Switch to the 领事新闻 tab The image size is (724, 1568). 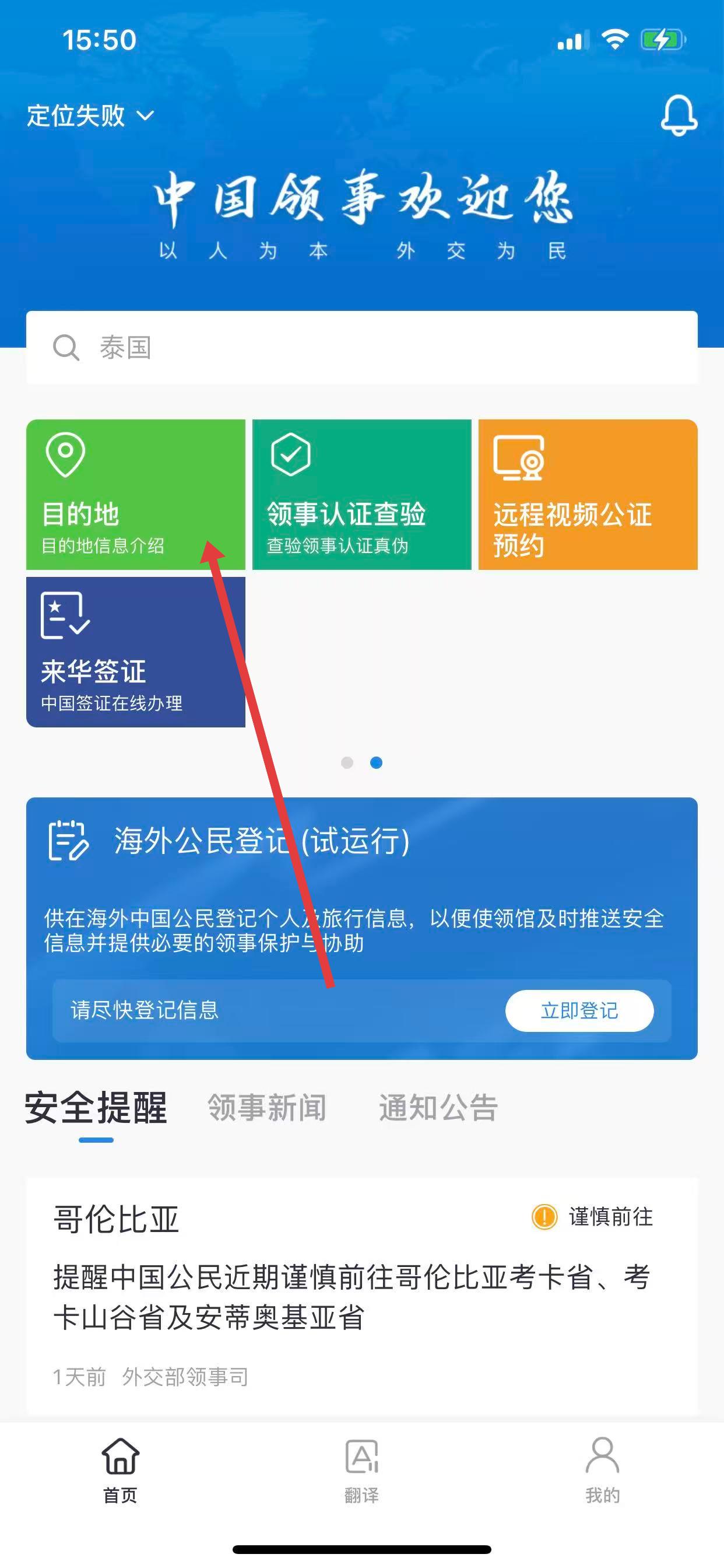(266, 1108)
